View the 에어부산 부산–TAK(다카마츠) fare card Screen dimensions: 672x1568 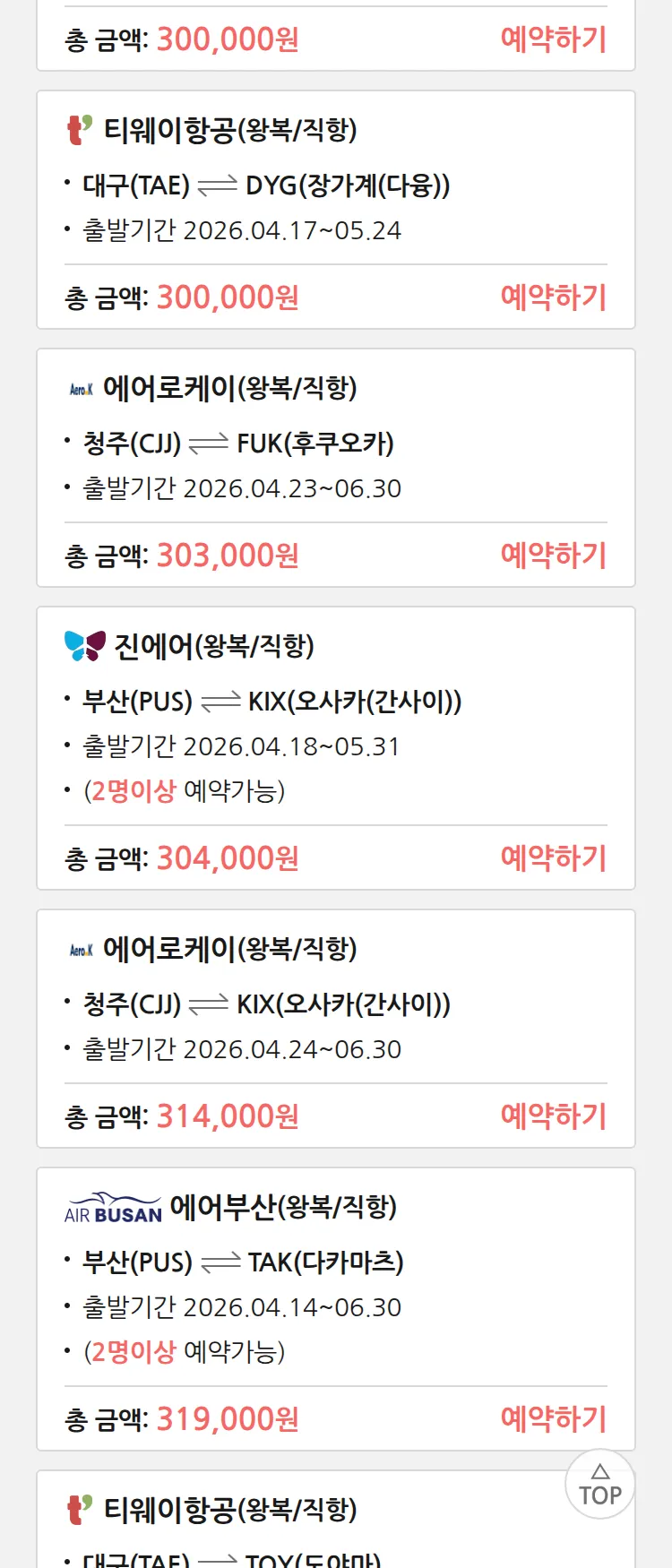(x=243, y=1262)
